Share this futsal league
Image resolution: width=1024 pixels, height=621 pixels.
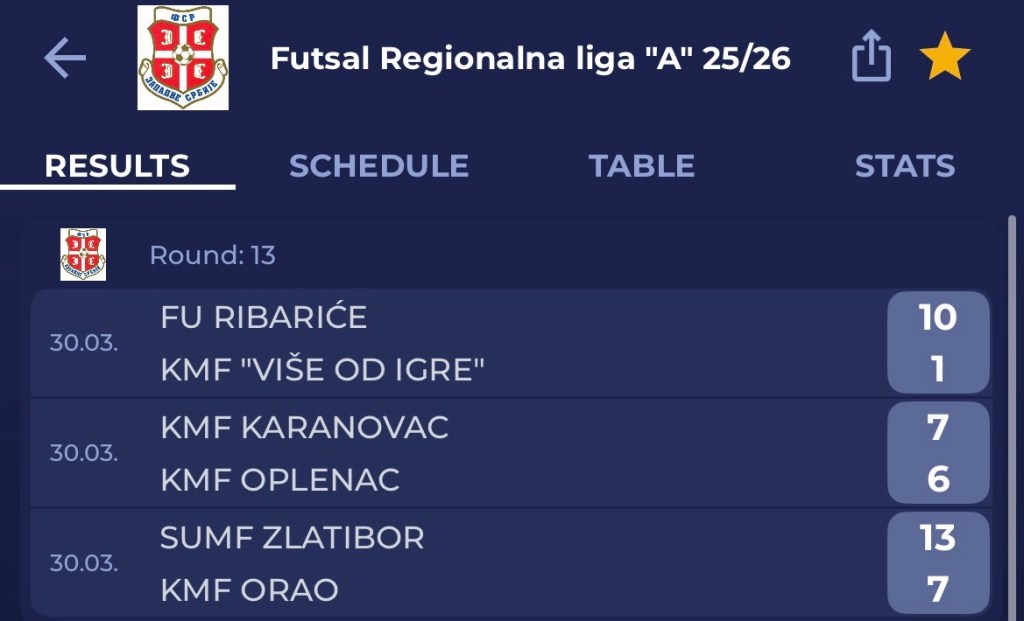(x=871, y=57)
